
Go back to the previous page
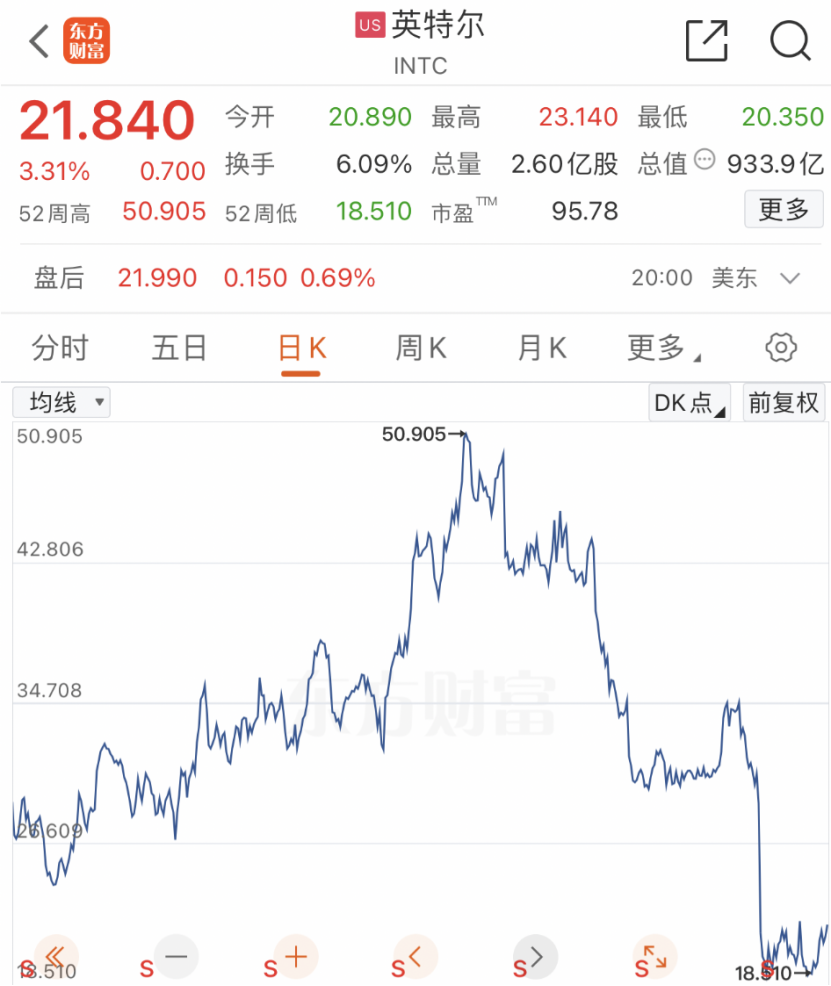(39, 41)
